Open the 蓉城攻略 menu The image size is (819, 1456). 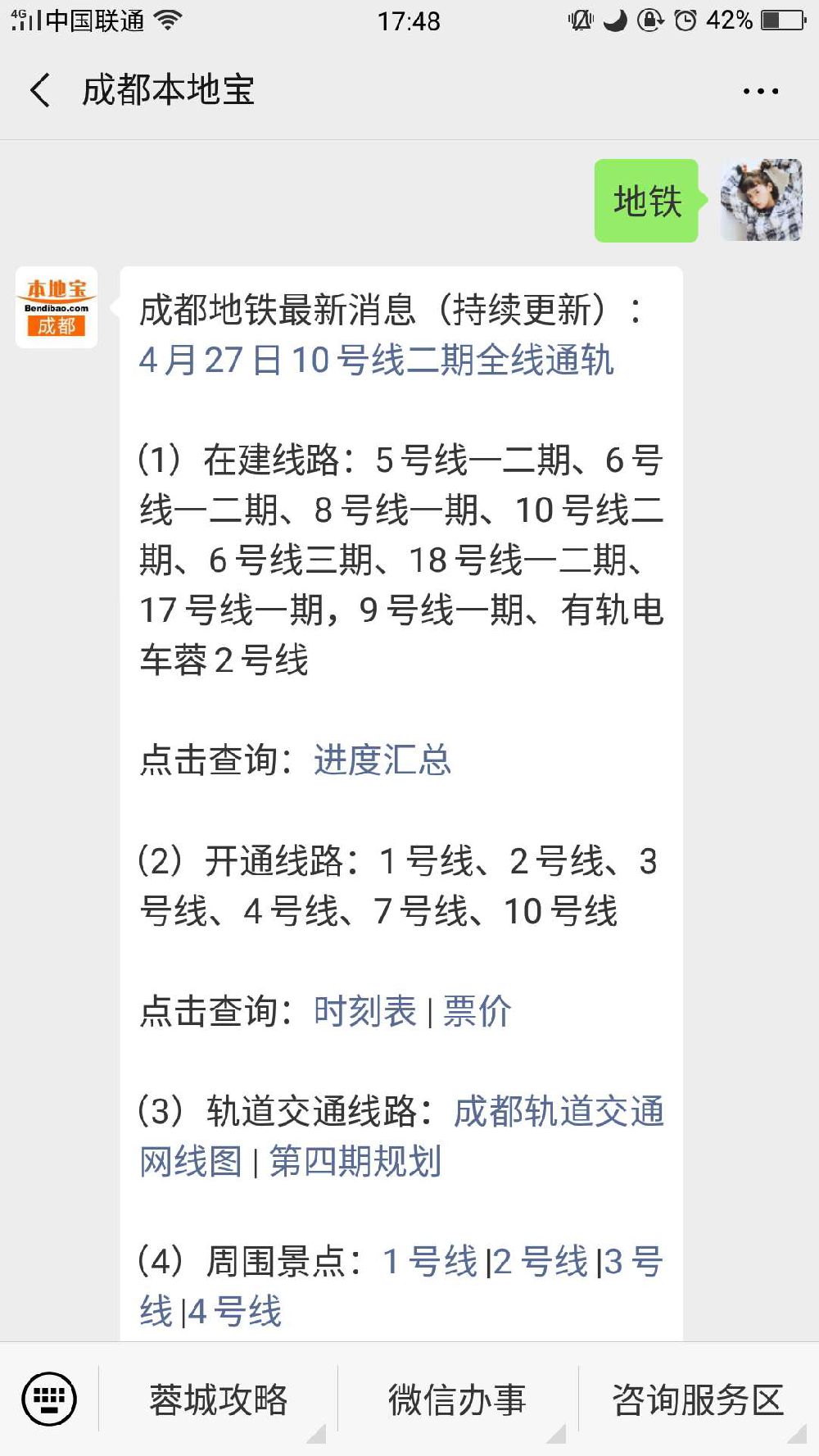click(x=219, y=1399)
